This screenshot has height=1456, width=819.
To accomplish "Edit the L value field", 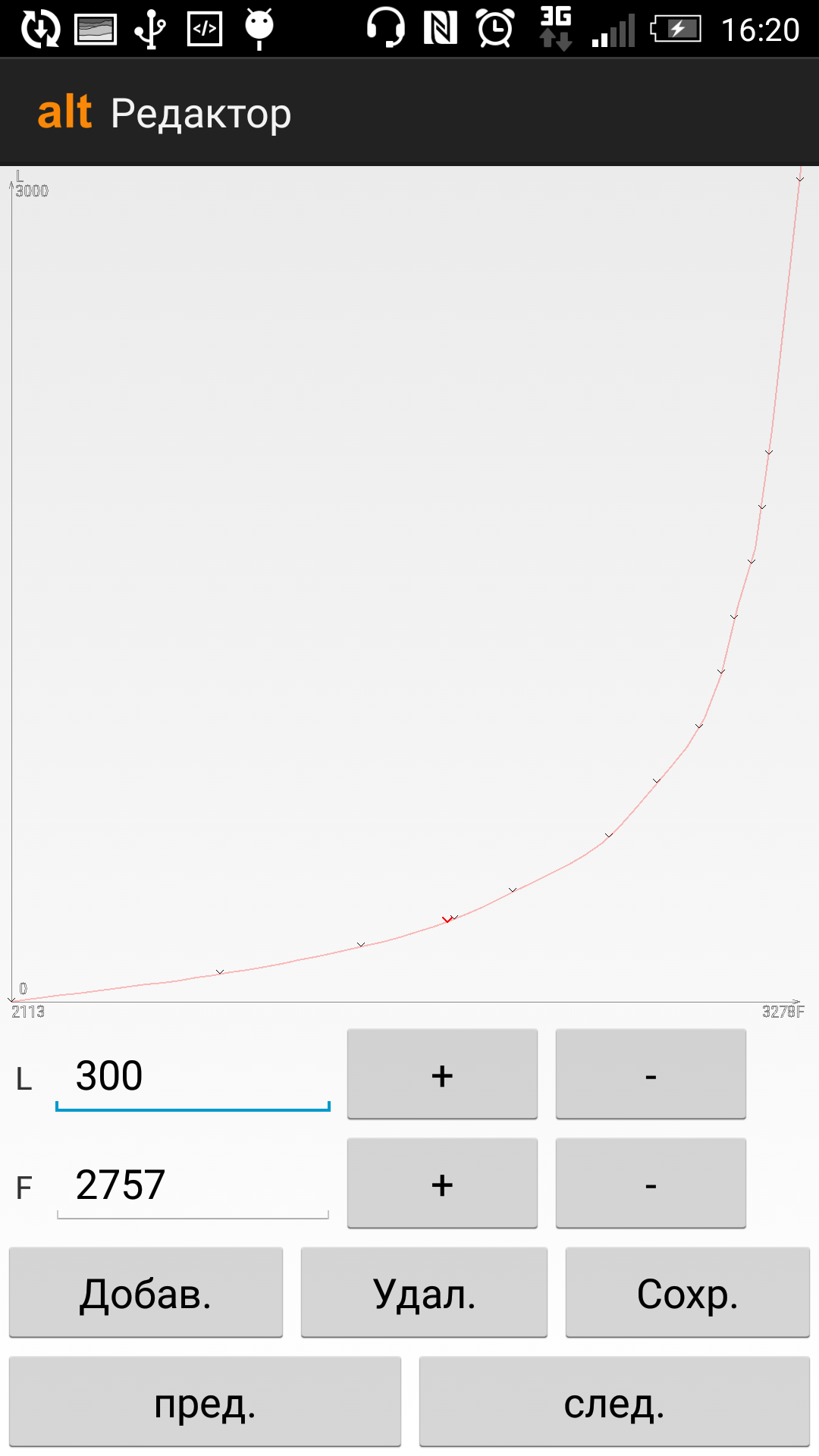I will (x=193, y=1075).
